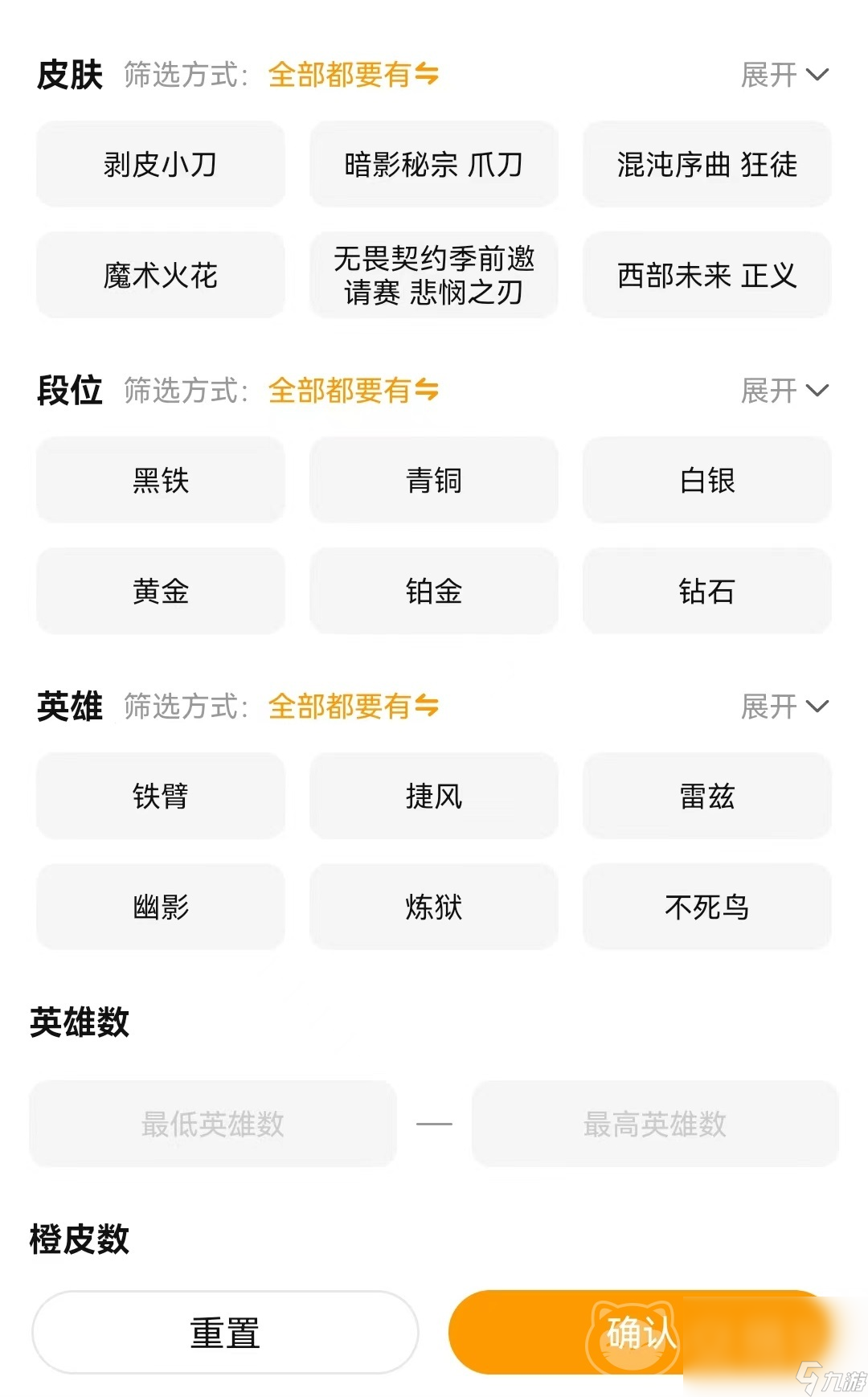Select hero 铁臂

tap(159, 797)
